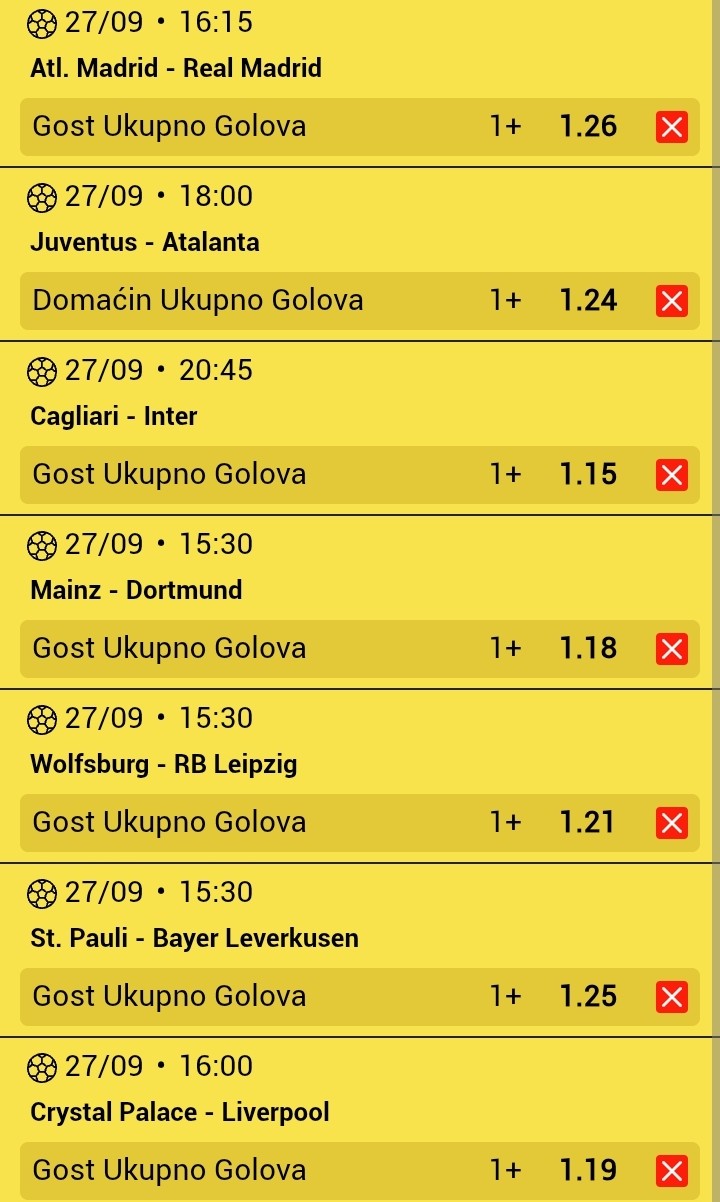Remove Crystal Palace - Liverpool from the slip
Image resolution: width=720 pixels, height=1202 pixels.
672,1171
